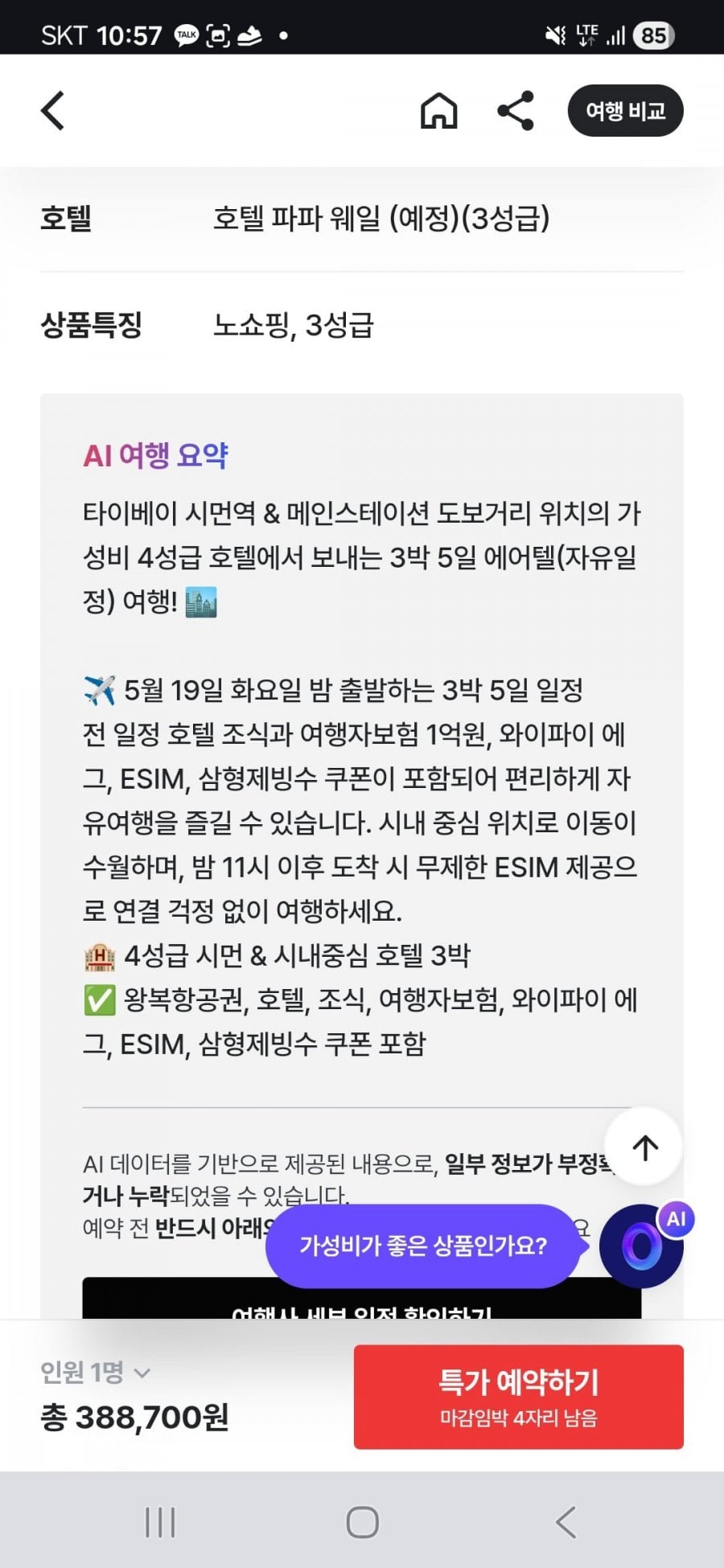Open recent apps from the navigation bar
Screen dimensions: 724x1568
pos(160,1522)
